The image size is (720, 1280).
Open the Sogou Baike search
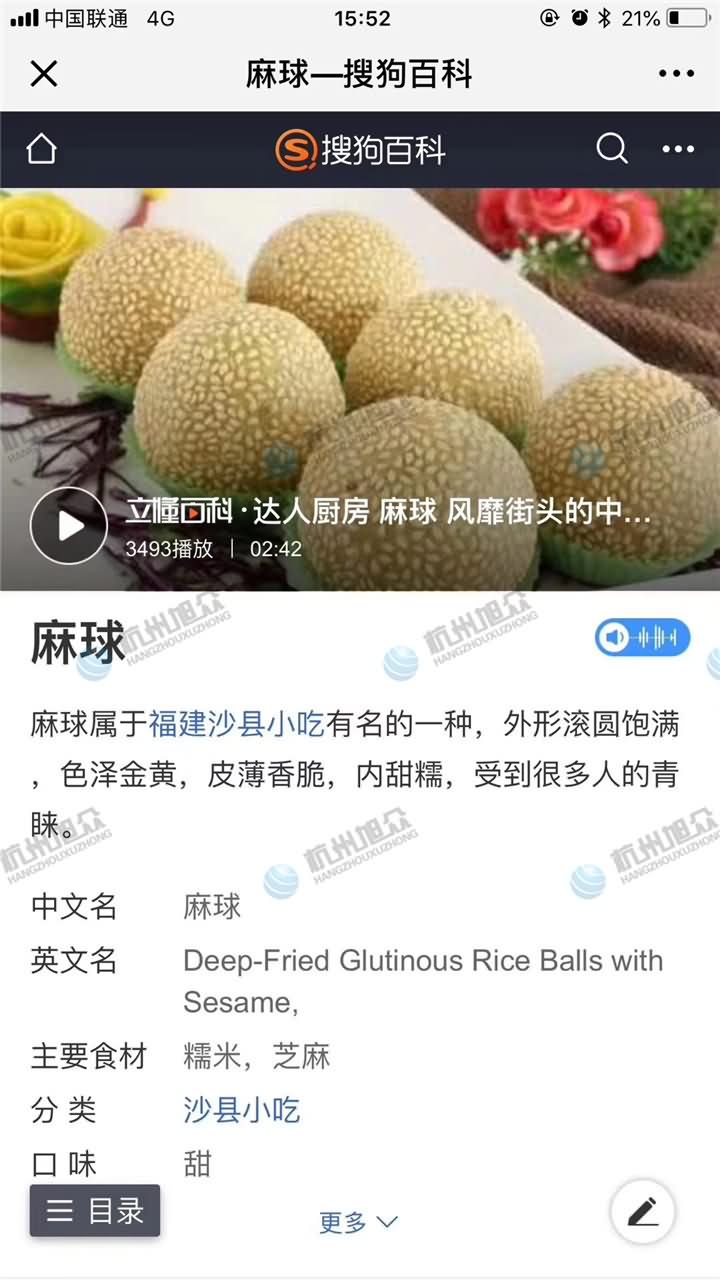point(612,150)
